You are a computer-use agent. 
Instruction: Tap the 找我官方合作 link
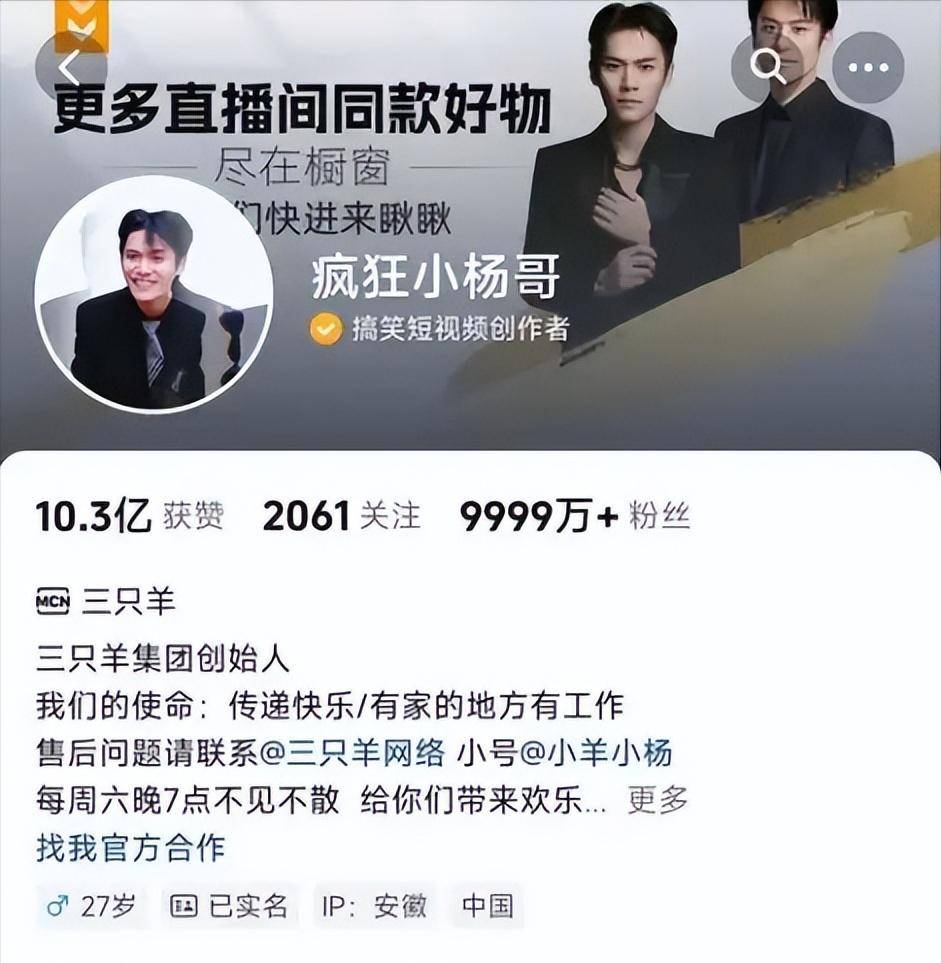click(x=130, y=847)
